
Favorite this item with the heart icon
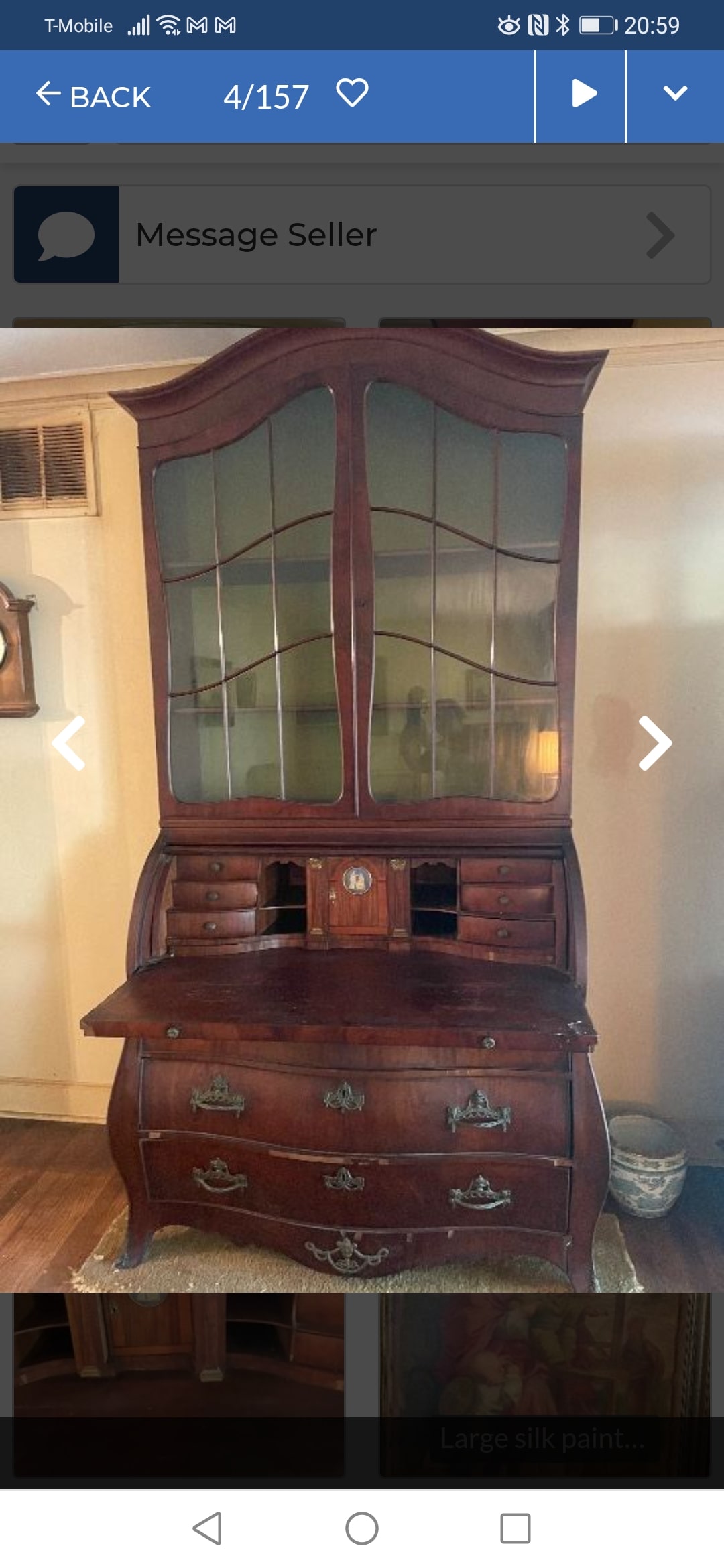pyautogui.click(x=352, y=93)
